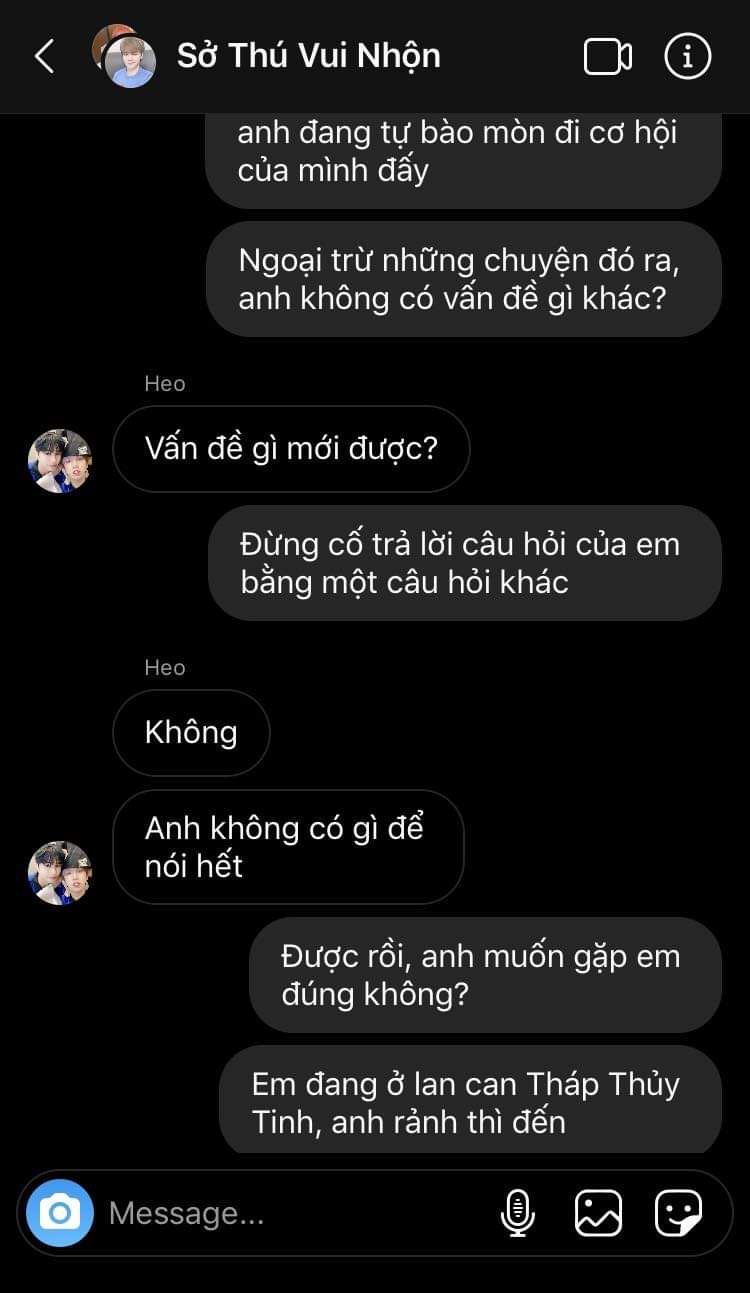Start a video call with the group
This screenshot has height=1293, width=750.
click(x=607, y=57)
